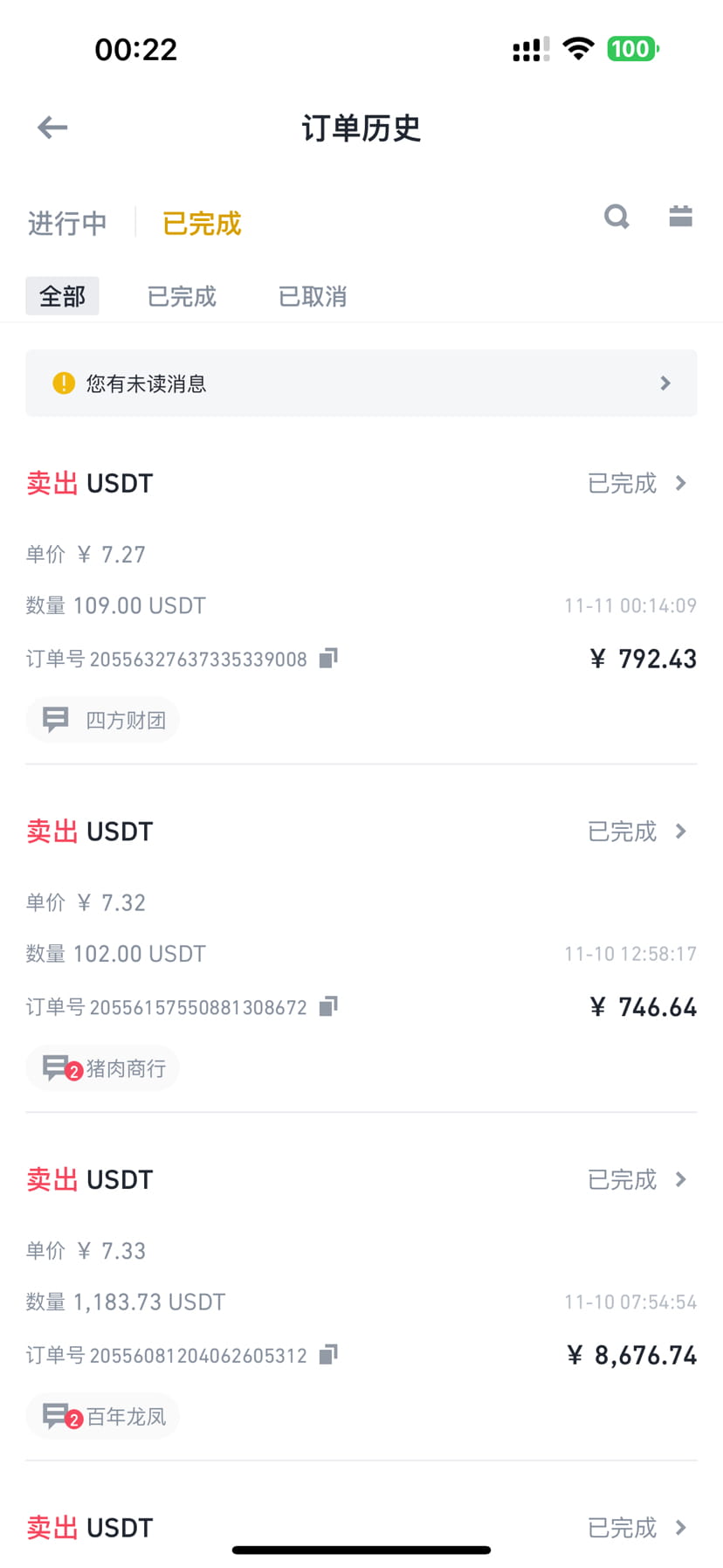Go back using the arrow
Image resolution: width=723 pixels, height=1568 pixels.
tap(52, 128)
